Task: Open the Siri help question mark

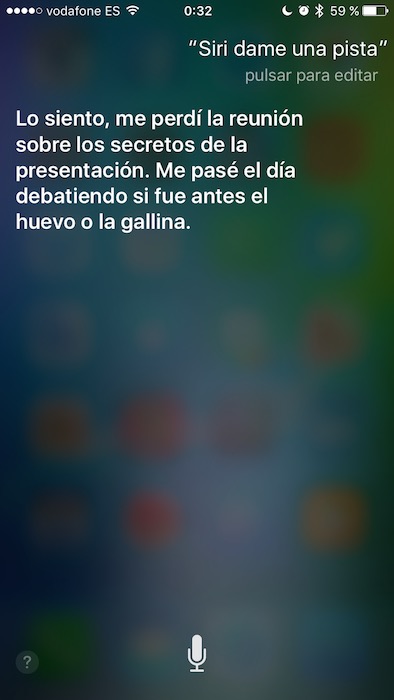Action: pos(27,662)
